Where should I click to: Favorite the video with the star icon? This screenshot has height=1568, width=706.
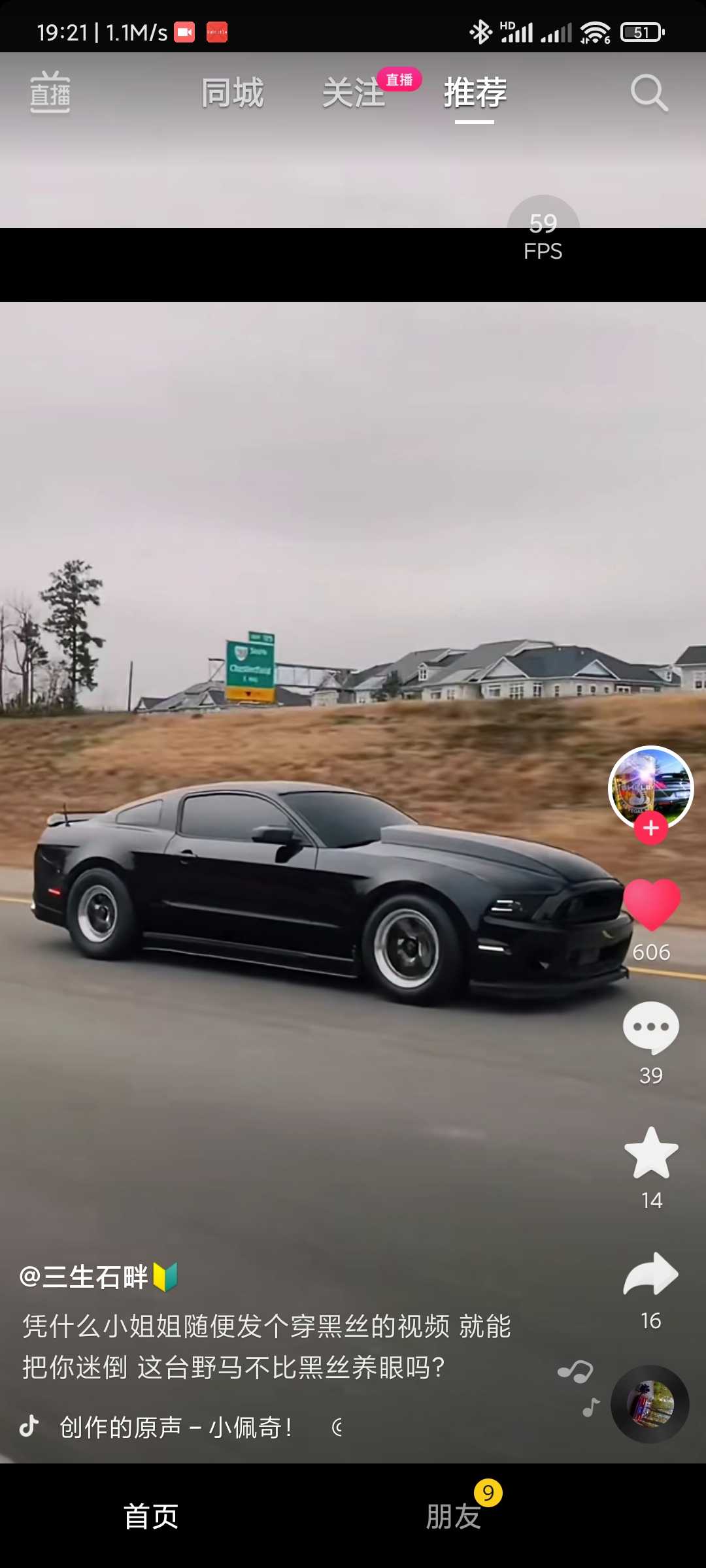click(x=652, y=1153)
